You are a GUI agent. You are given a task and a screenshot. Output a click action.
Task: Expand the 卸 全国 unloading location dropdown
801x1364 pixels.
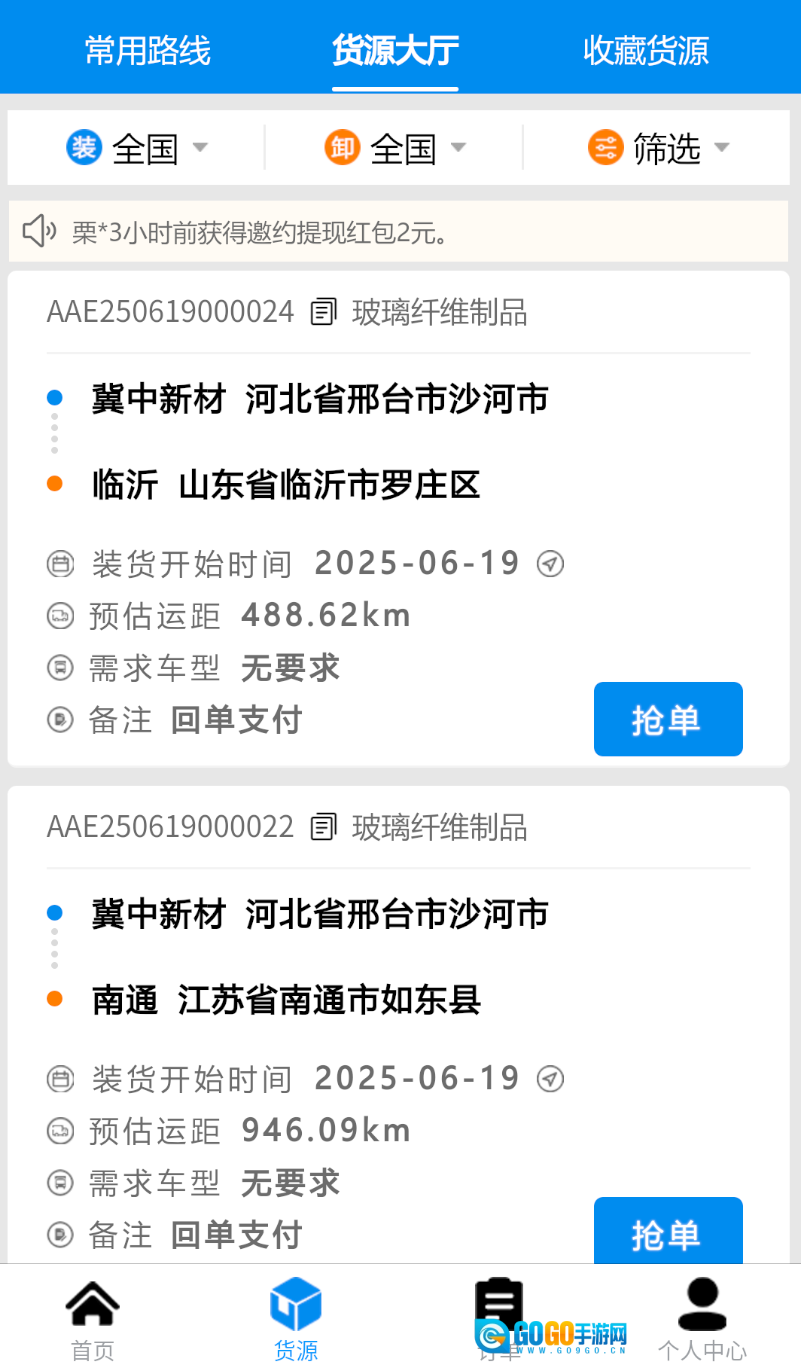coord(395,149)
